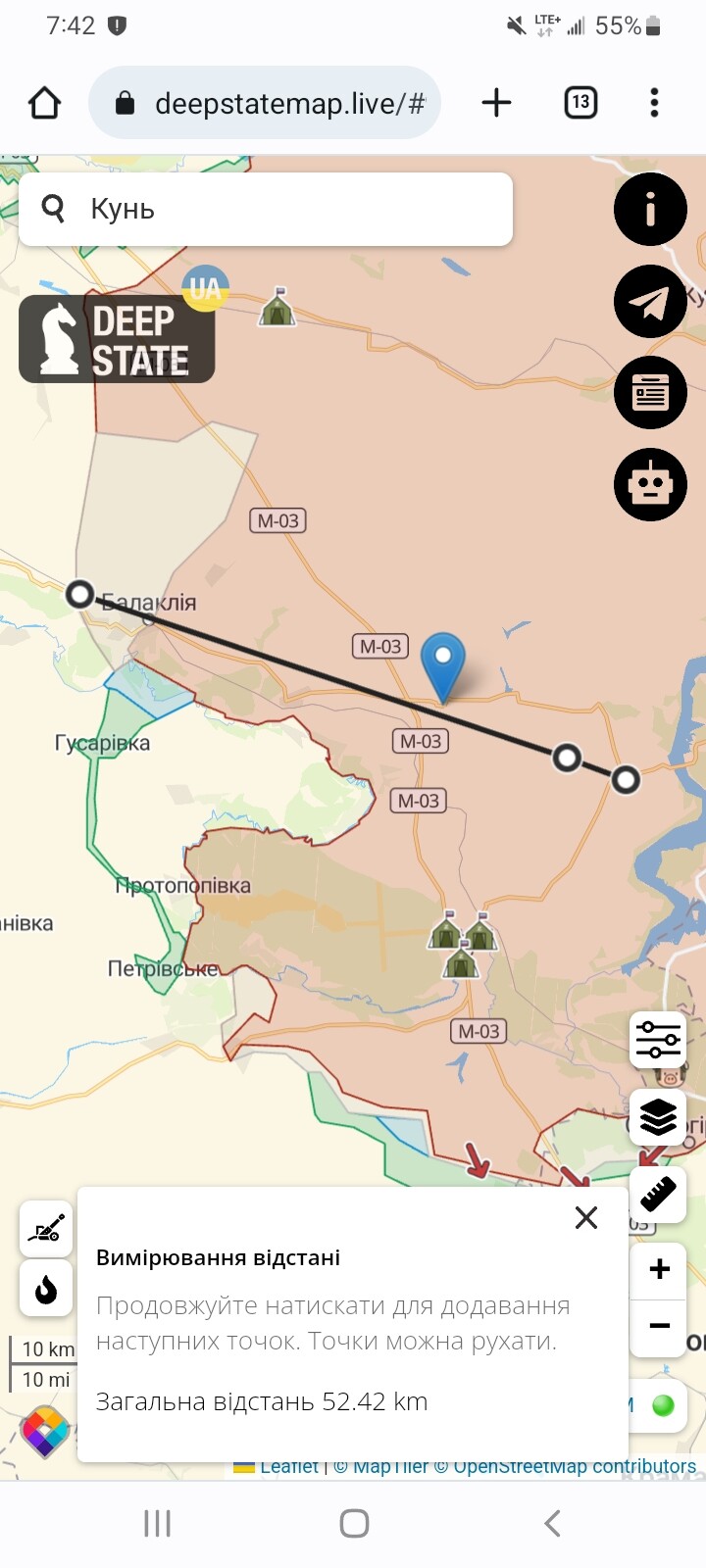Tap the search box containing Кунь
706x1568 pixels.
266,209
